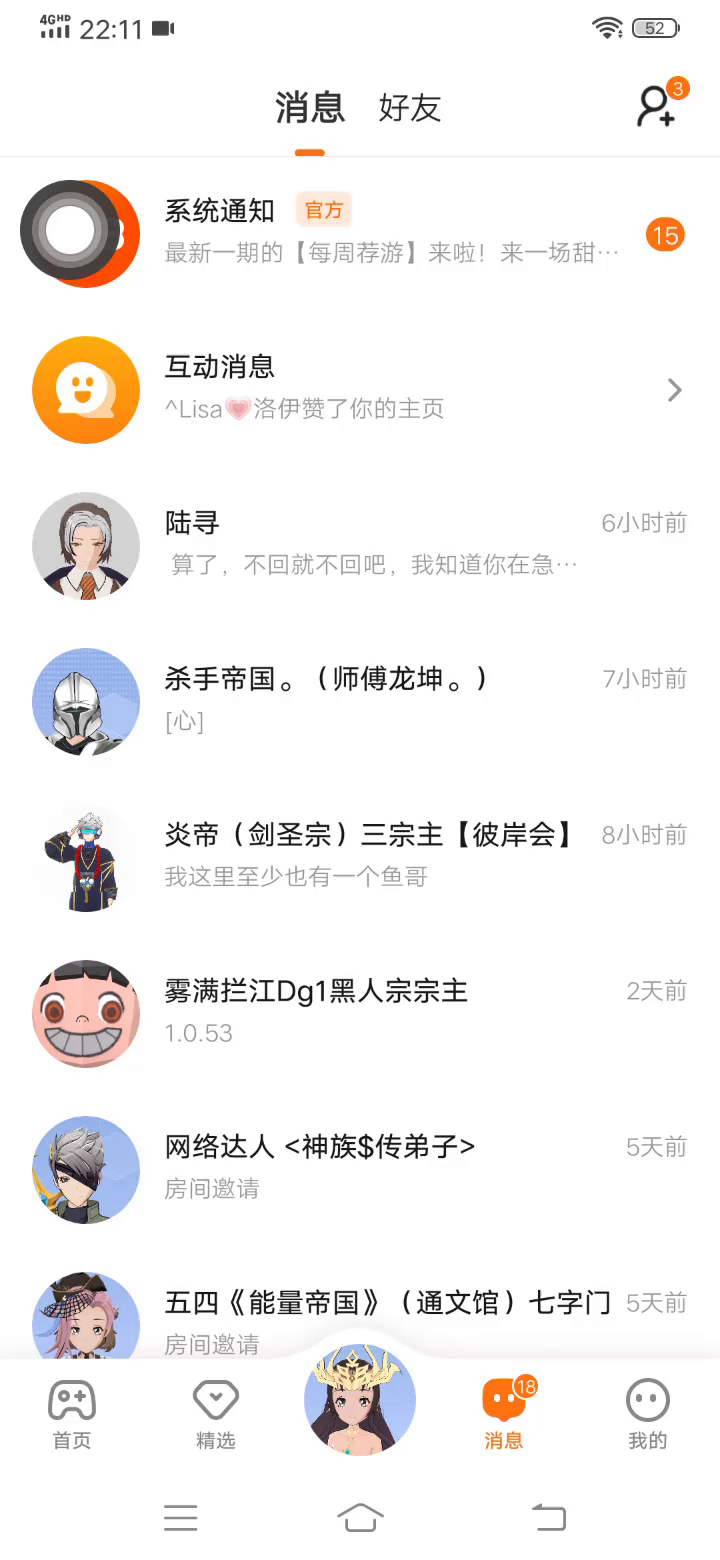Return to the system home screen
The height and width of the screenshot is (1560, 720).
click(360, 1517)
